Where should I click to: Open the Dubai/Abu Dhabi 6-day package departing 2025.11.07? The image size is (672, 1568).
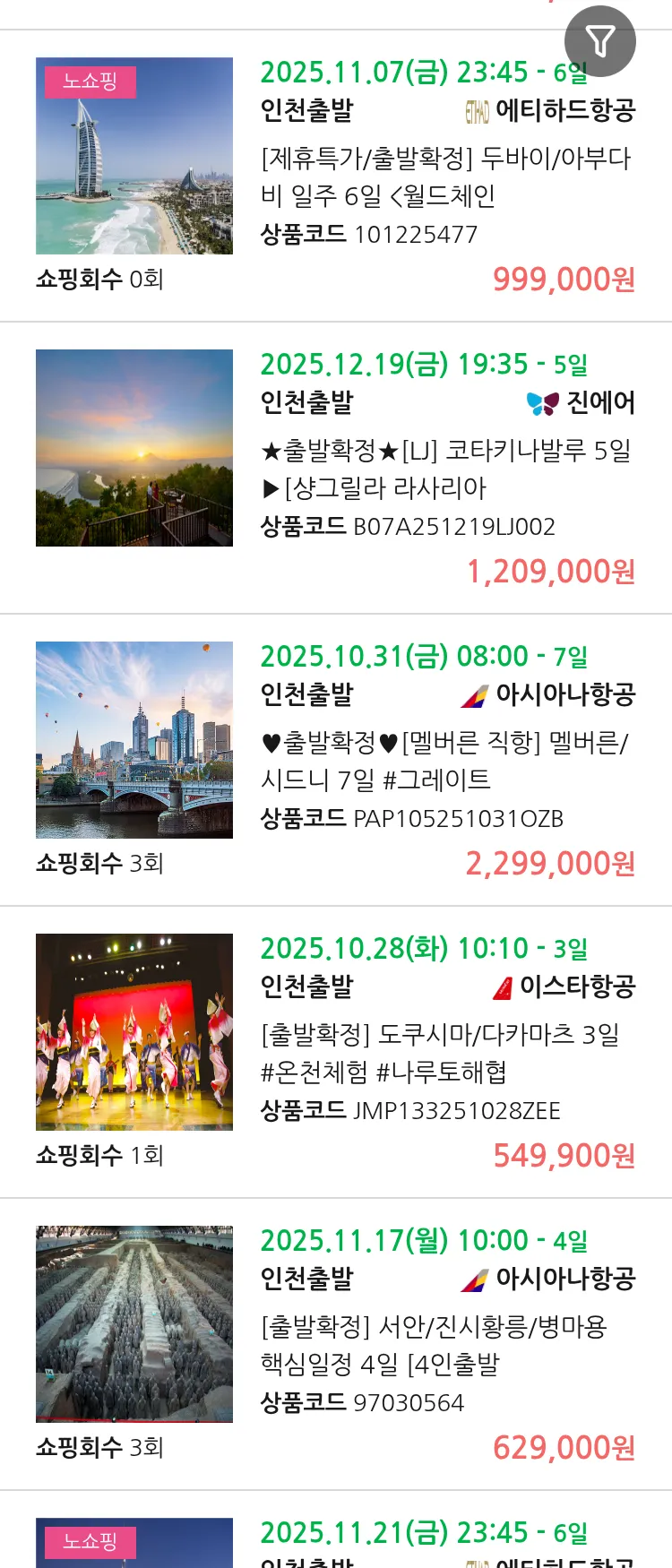[445, 177]
